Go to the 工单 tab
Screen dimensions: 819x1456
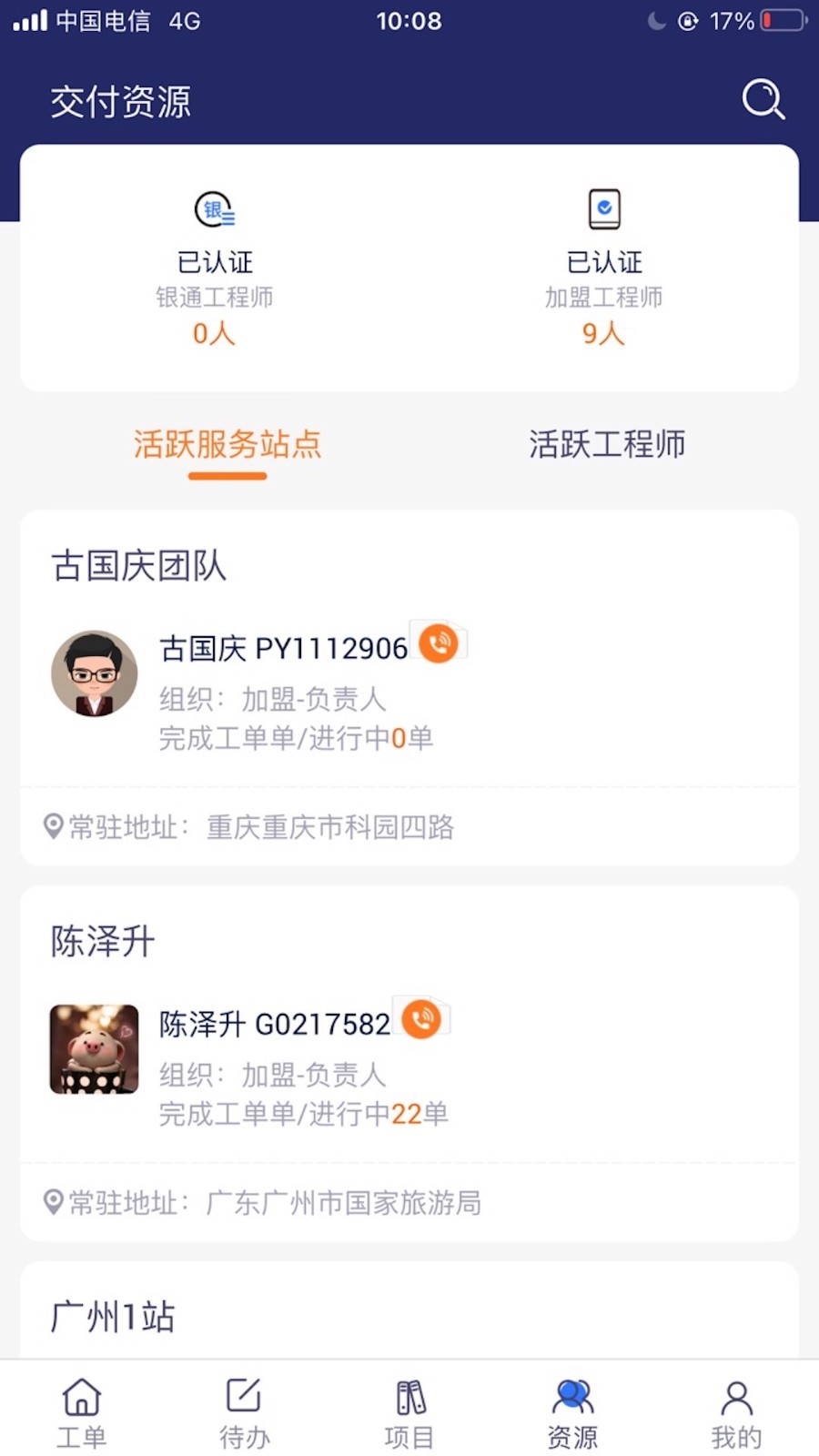(82, 1413)
